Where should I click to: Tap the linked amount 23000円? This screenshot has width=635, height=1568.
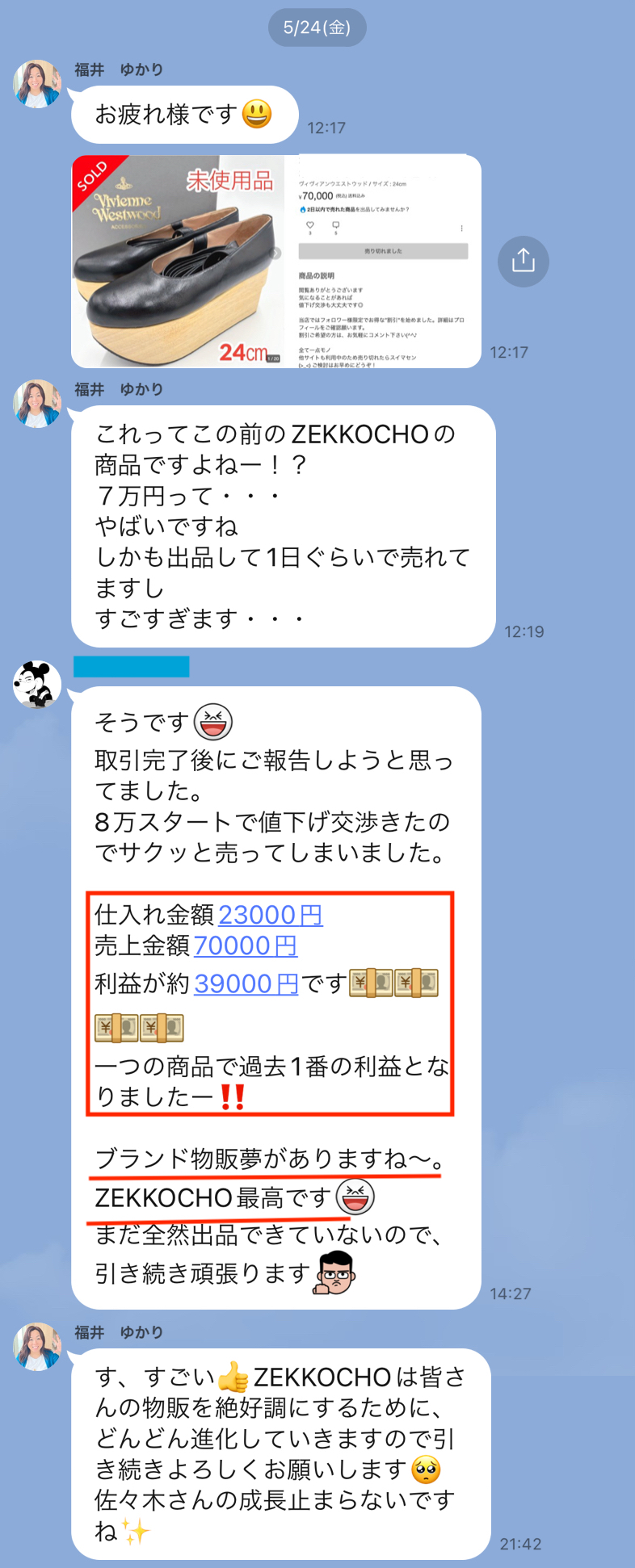[270, 915]
